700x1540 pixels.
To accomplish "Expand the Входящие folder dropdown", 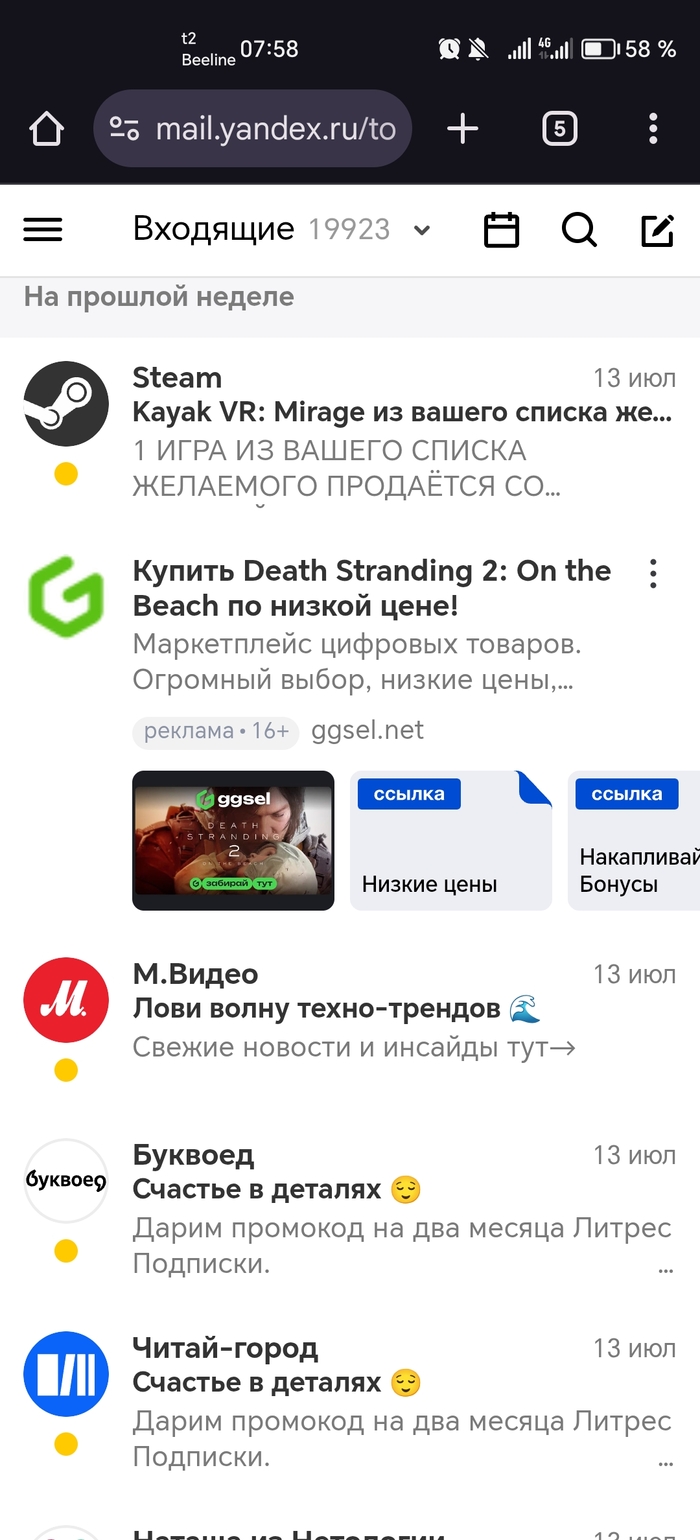I will click(x=422, y=230).
